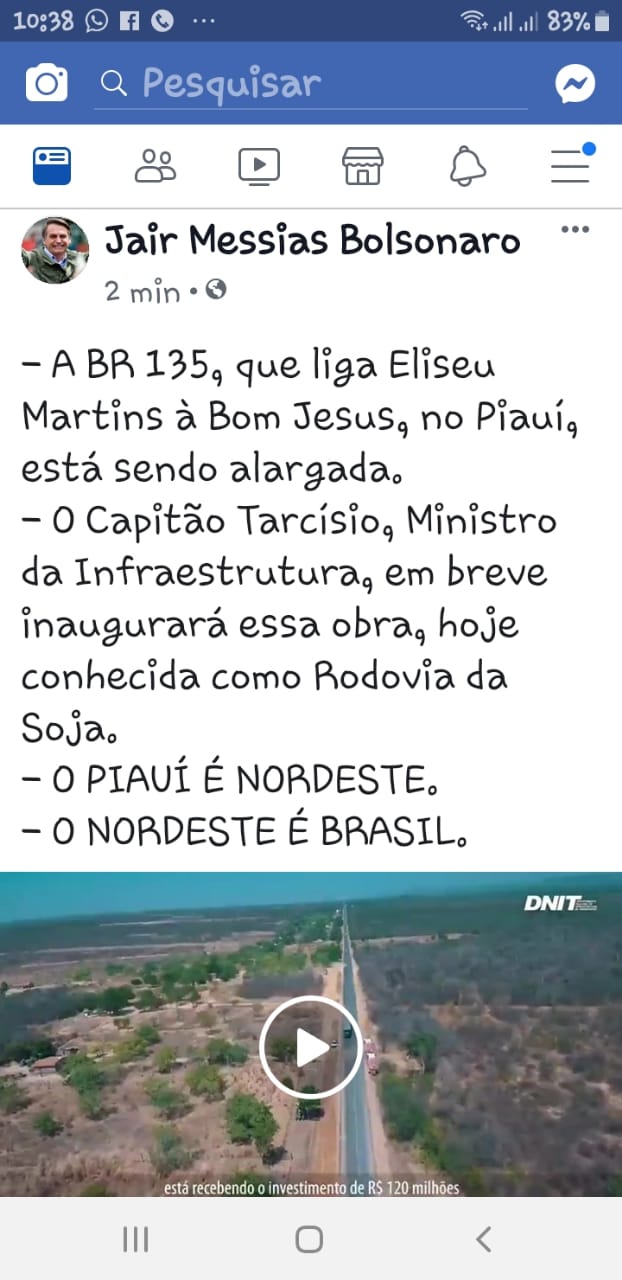Viewport: 622px width, 1280px height.
Task: Open the camera icon
Action: pos(46,82)
